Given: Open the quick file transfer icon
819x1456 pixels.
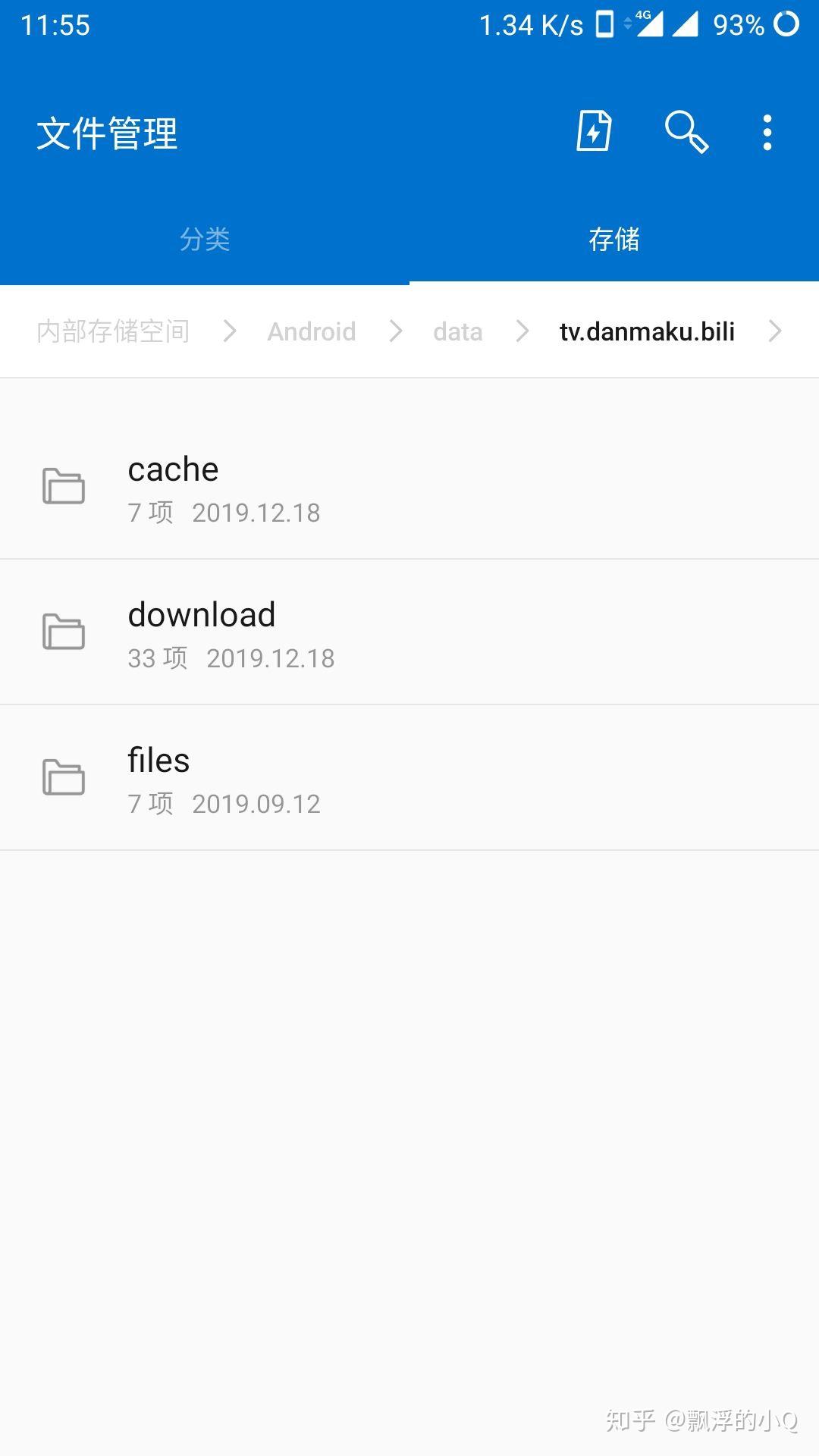Looking at the screenshot, I should 592,130.
